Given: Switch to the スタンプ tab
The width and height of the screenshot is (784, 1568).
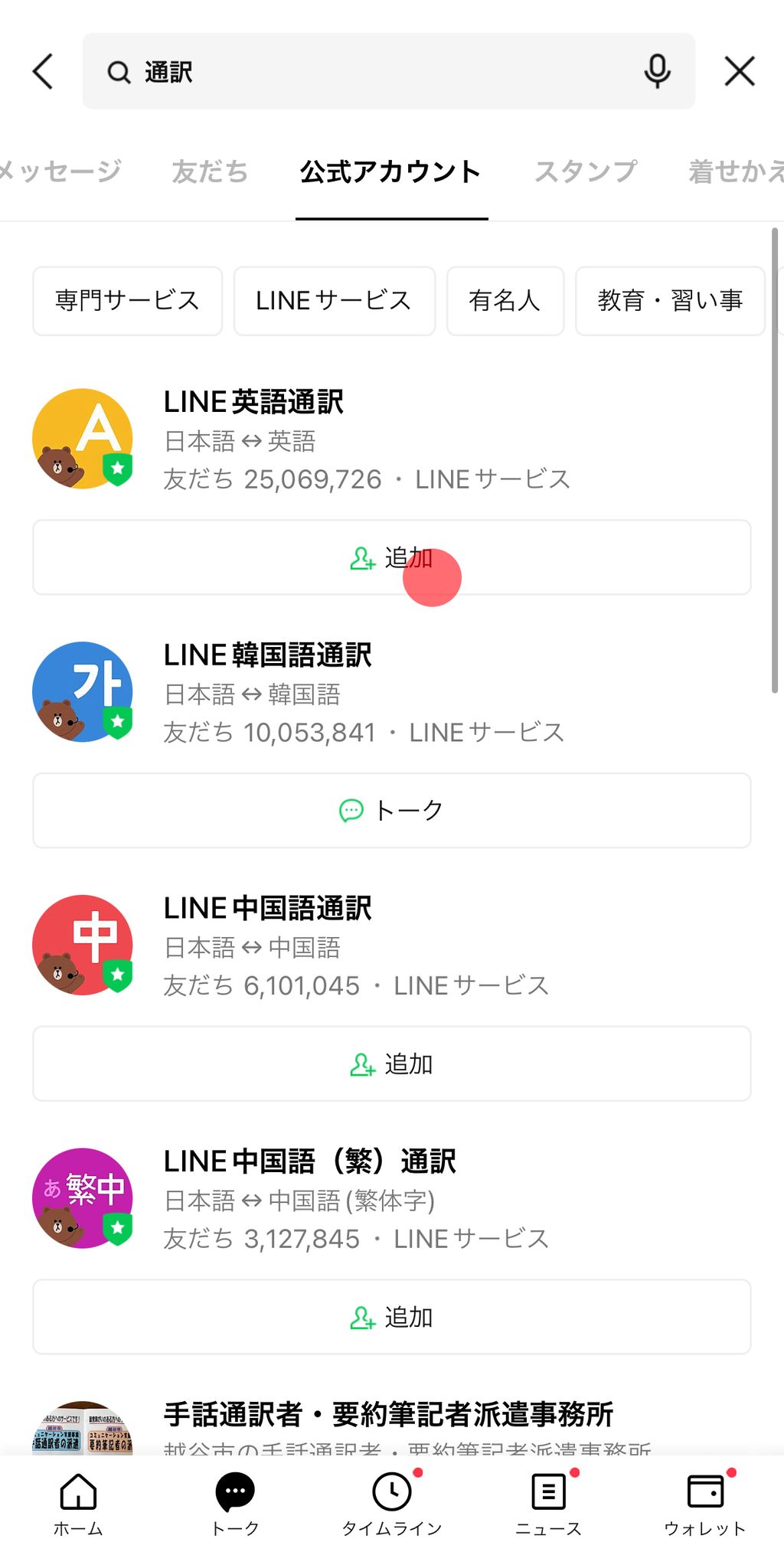Looking at the screenshot, I should 587,170.
